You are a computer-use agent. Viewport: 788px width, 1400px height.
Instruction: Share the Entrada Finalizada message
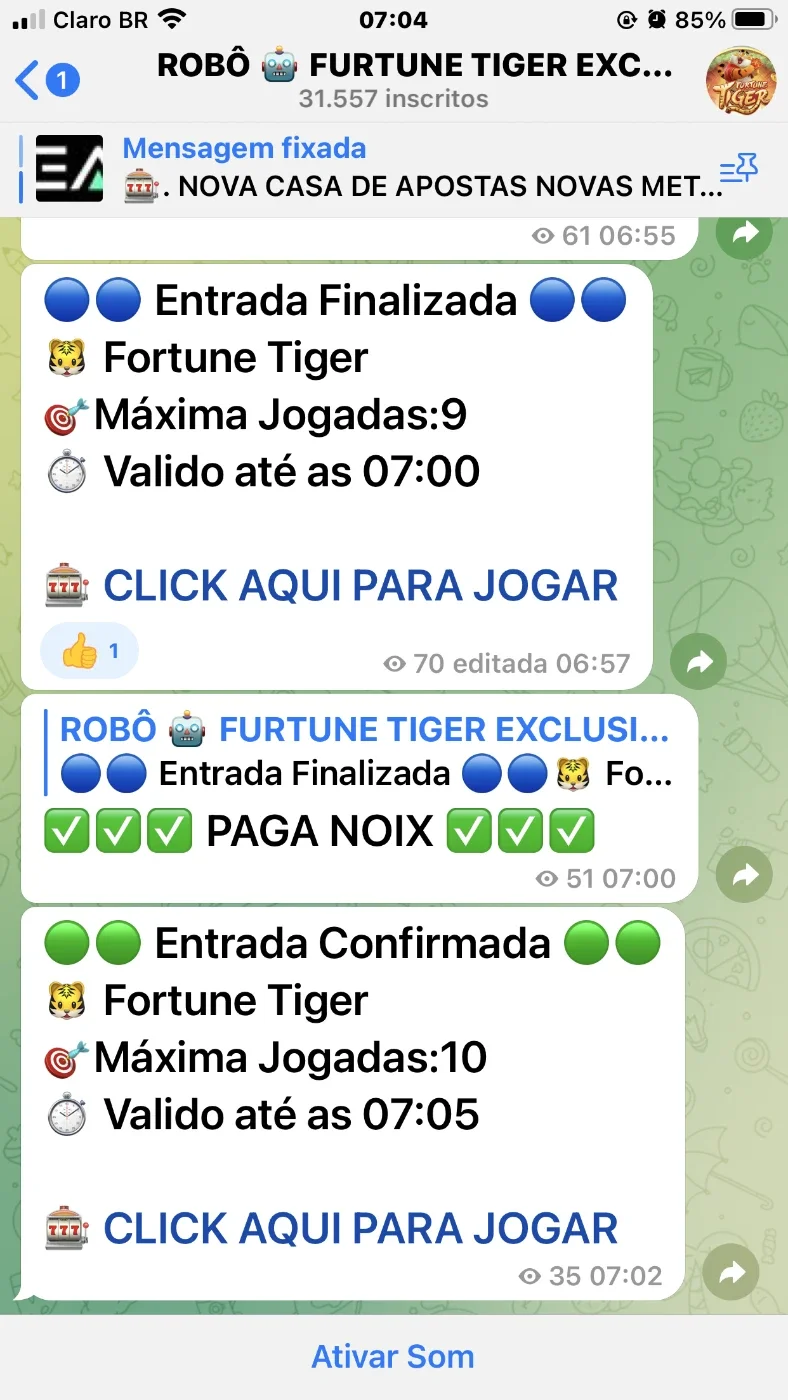pos(699,661)
